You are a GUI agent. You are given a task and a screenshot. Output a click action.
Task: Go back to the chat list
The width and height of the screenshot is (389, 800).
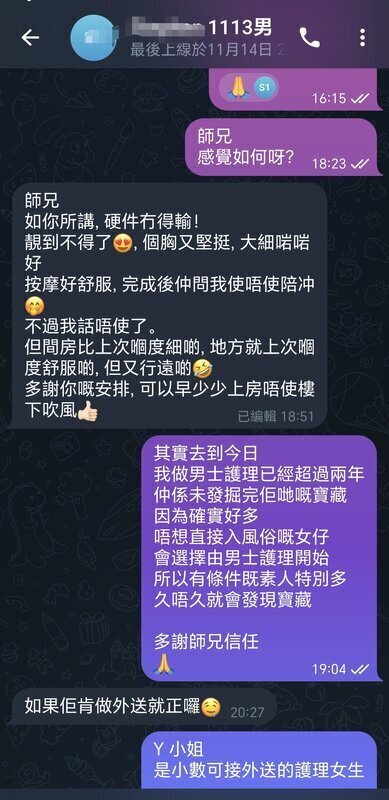pos(30,38)
